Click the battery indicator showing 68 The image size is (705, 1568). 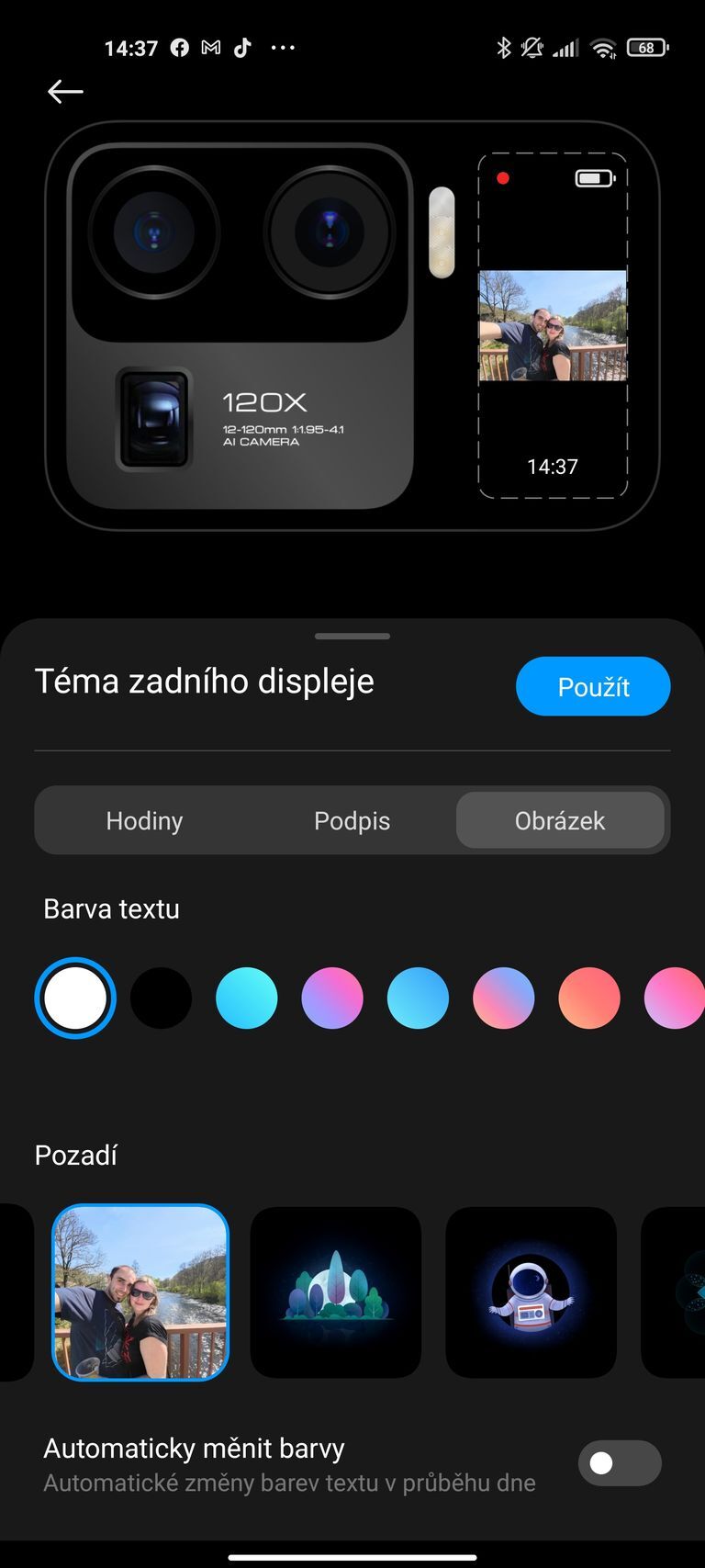coord(648,47)
